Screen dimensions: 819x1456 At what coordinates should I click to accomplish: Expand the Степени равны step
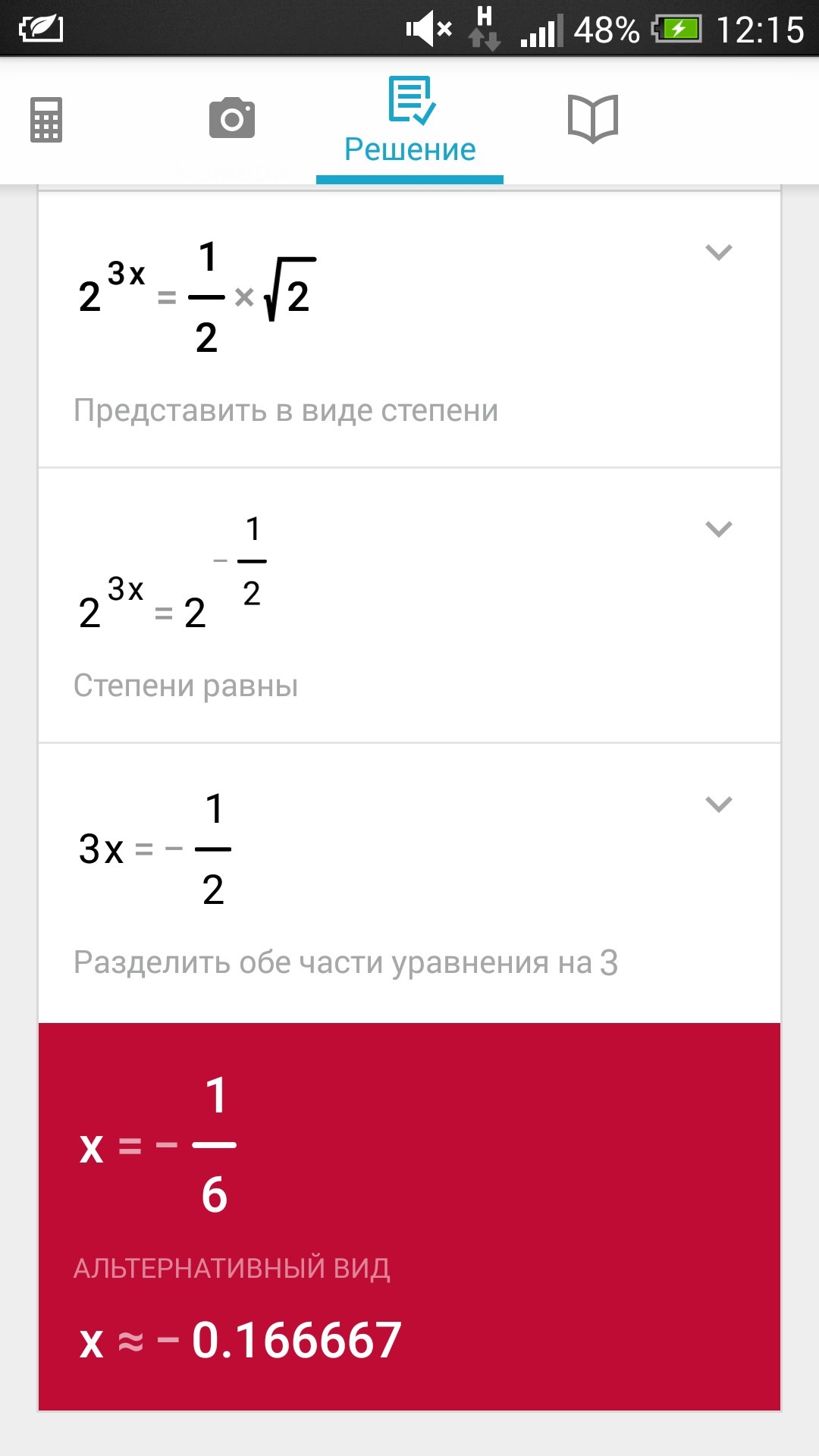719,529
